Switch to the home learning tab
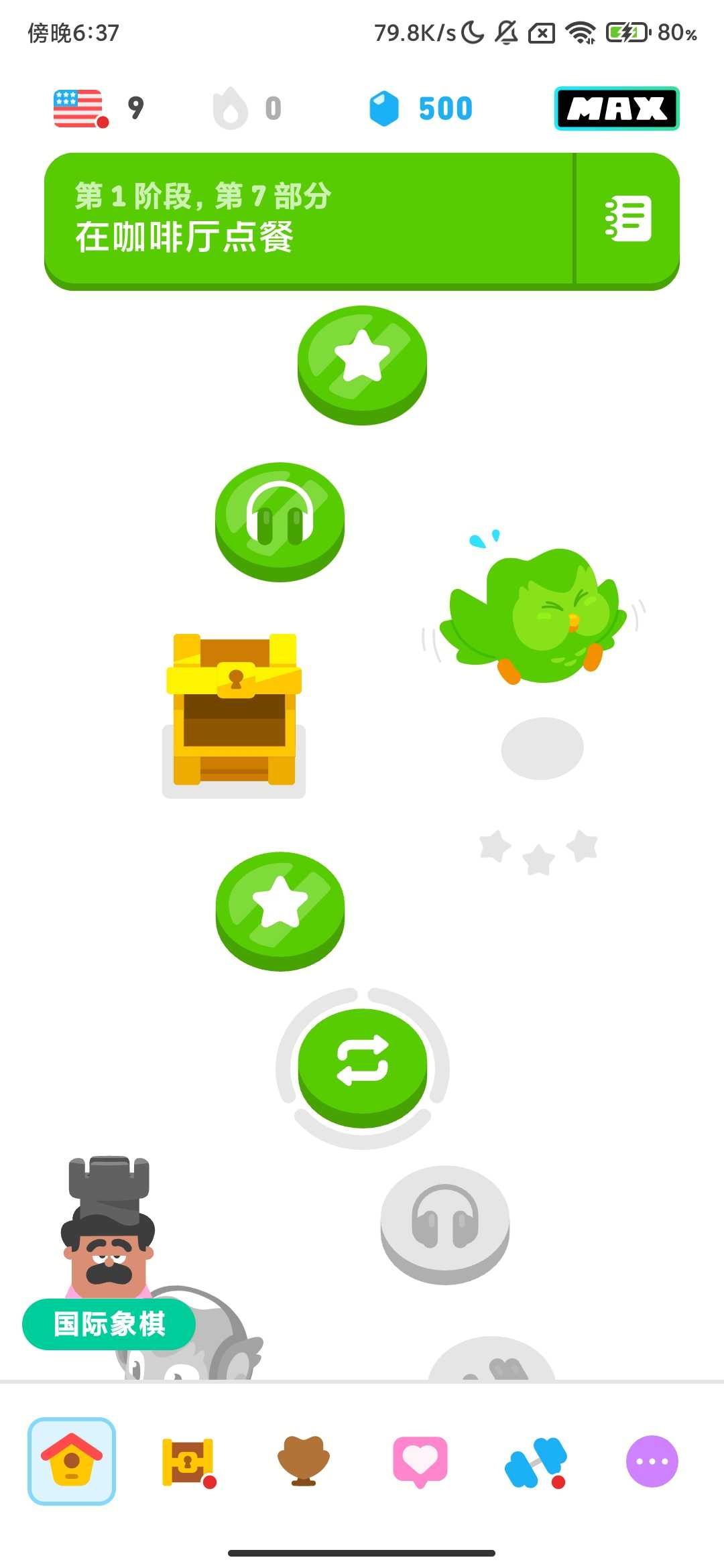The width and height of the screenshot is (724, 1568). (72, 1461)
